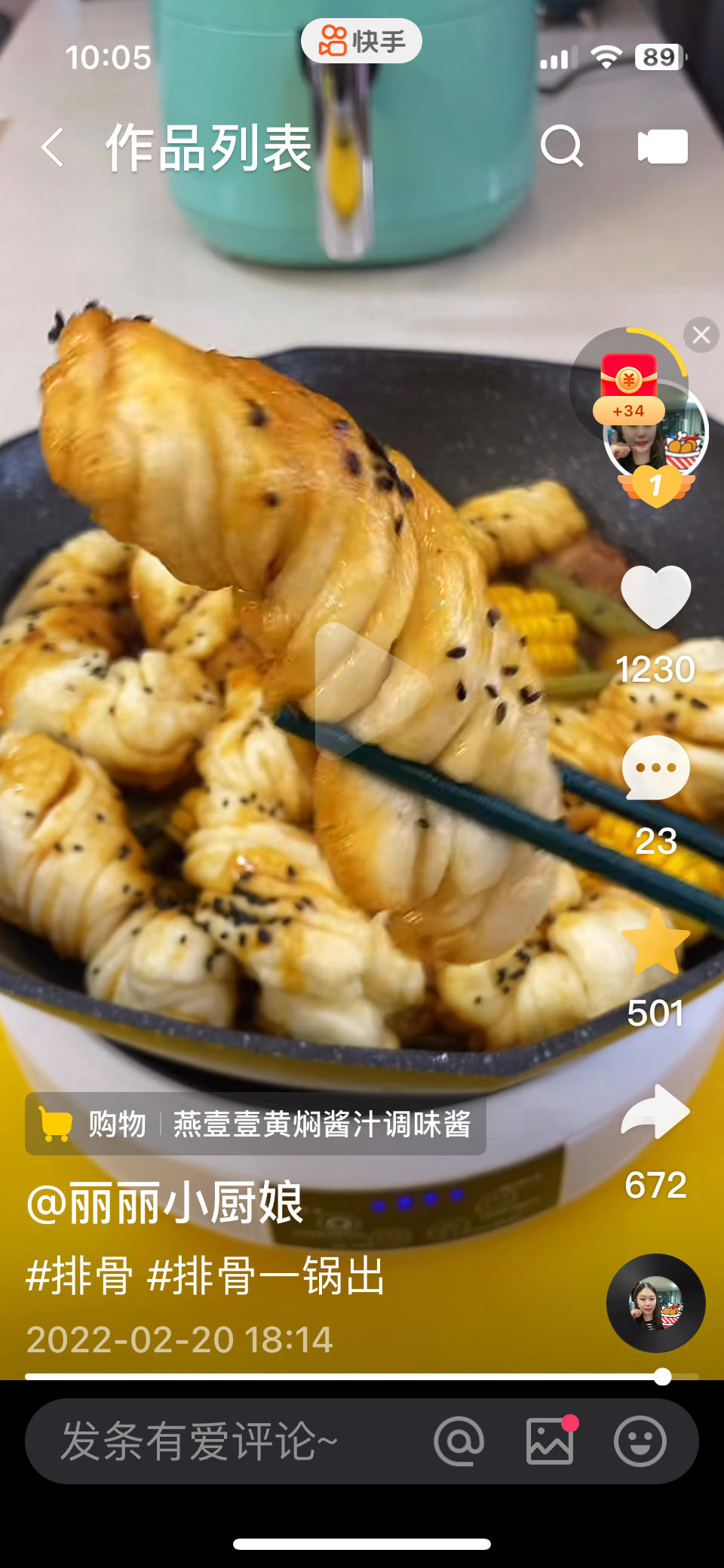Go back from the 作品列表 page

tap(52, 147)
